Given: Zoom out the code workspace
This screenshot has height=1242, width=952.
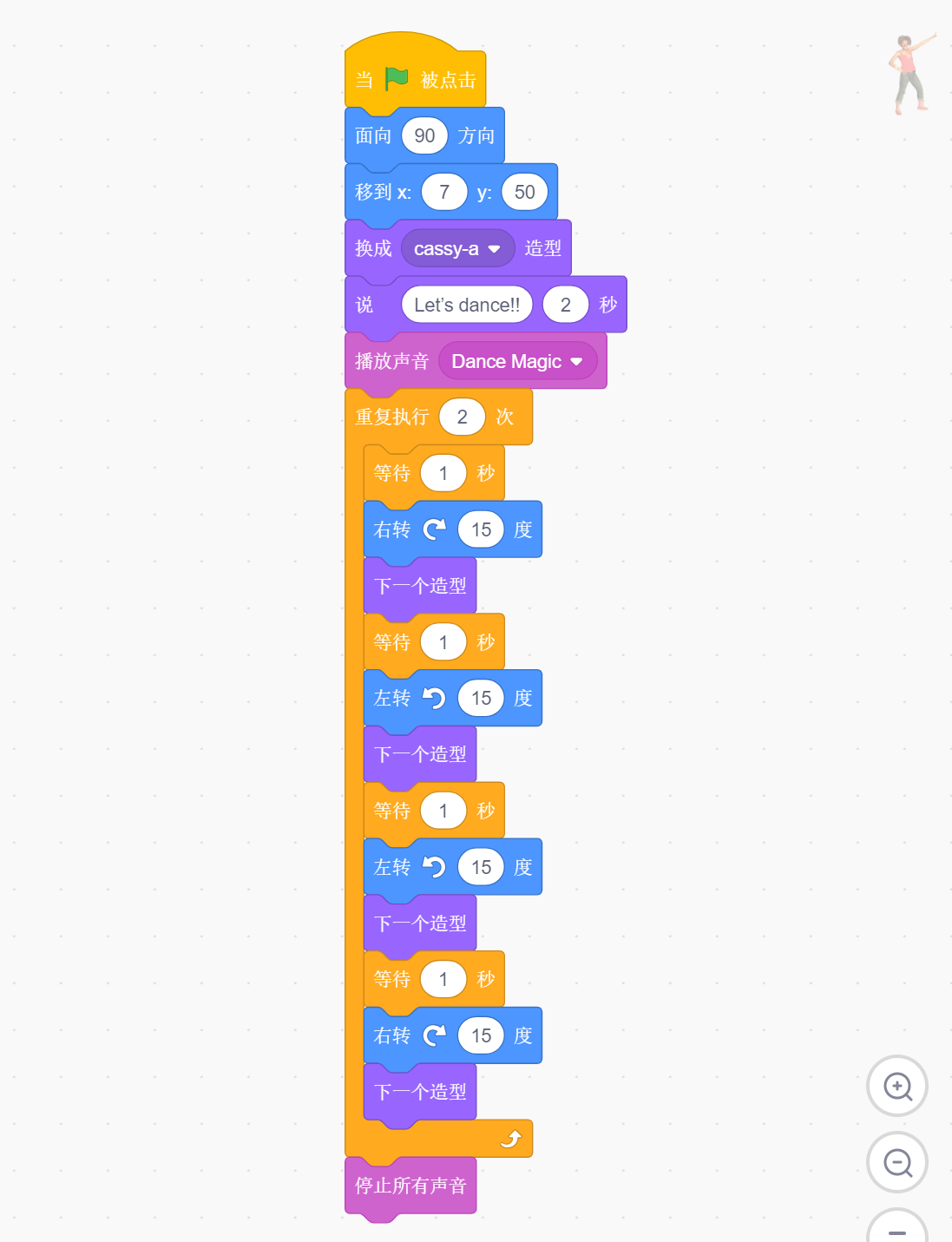Looking at the screenshot, I should (897, 1162).
